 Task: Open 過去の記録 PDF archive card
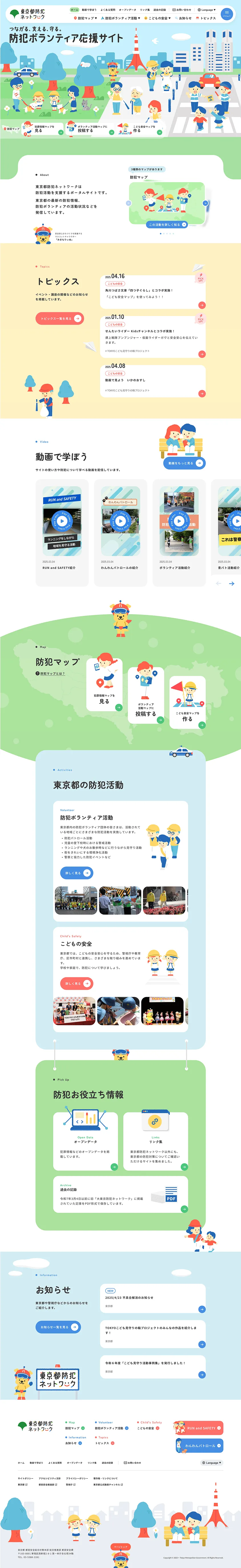pyautogui.click(x=120, y=1195)
